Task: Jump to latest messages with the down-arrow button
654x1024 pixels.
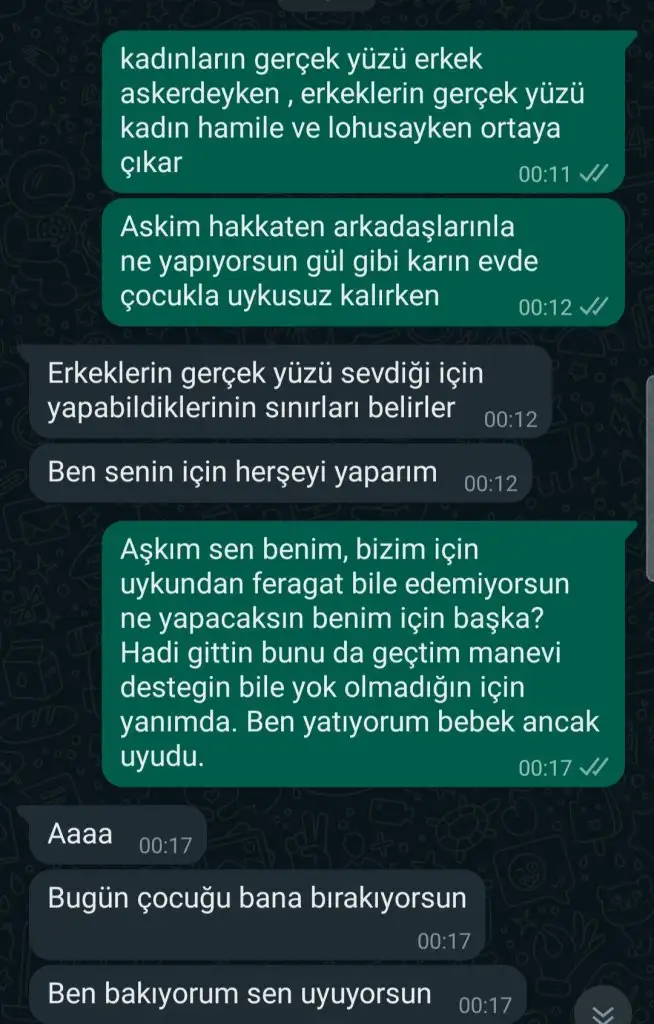Action: point(602,1008)
